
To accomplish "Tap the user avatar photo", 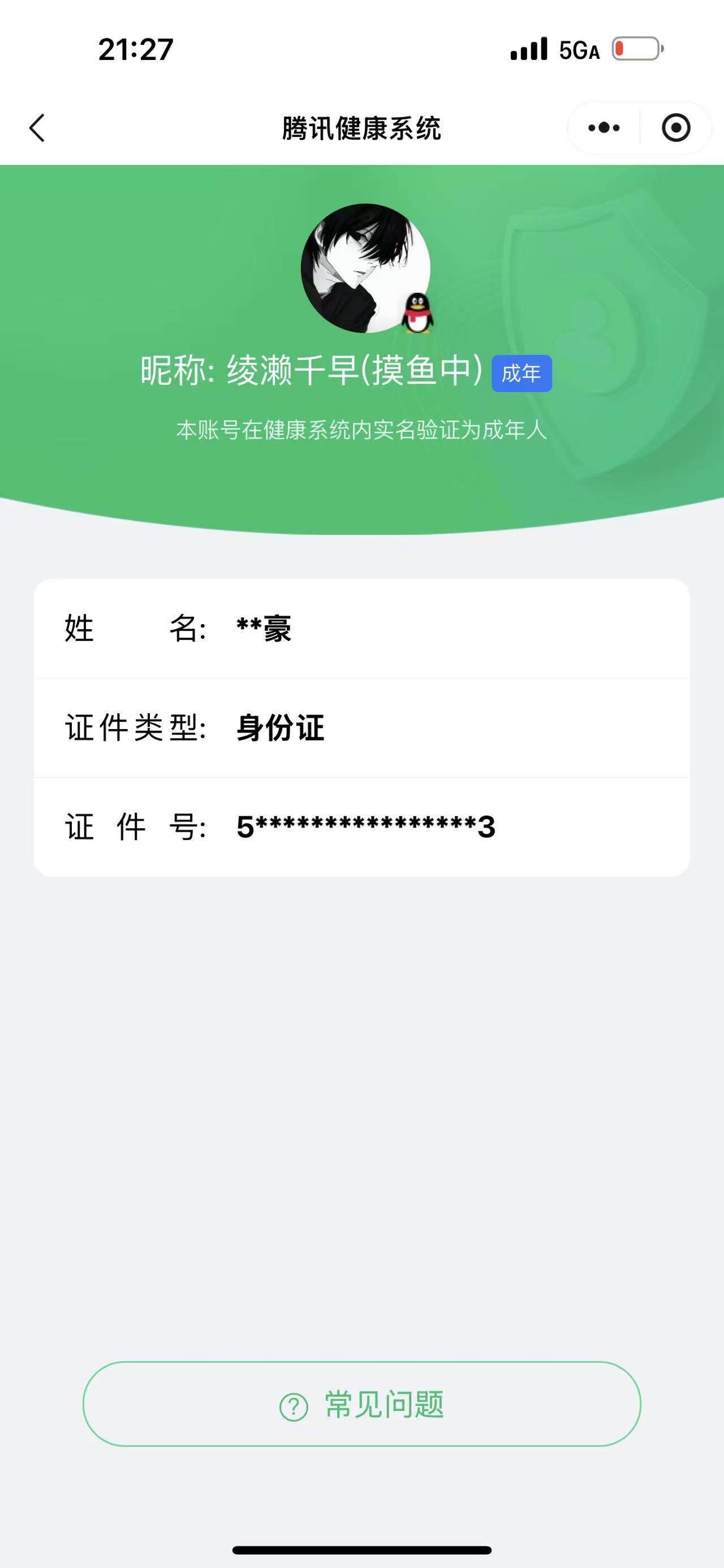I will (361, 268).
